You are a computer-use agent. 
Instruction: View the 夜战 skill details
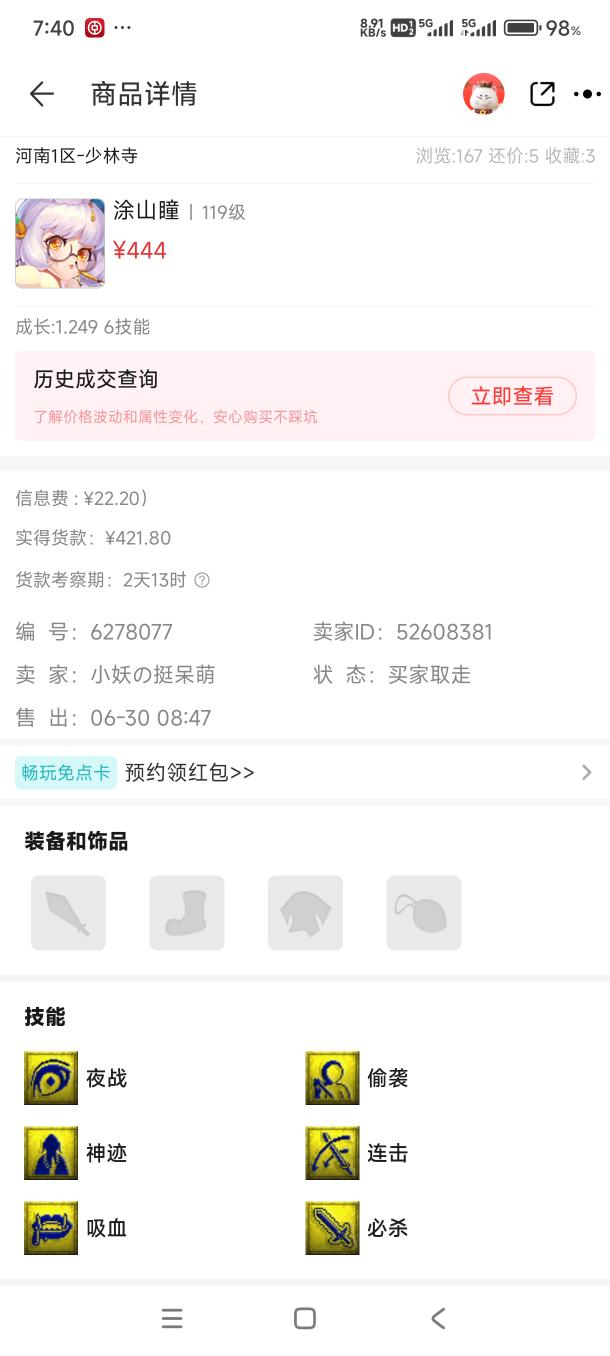click(76, 1078)
